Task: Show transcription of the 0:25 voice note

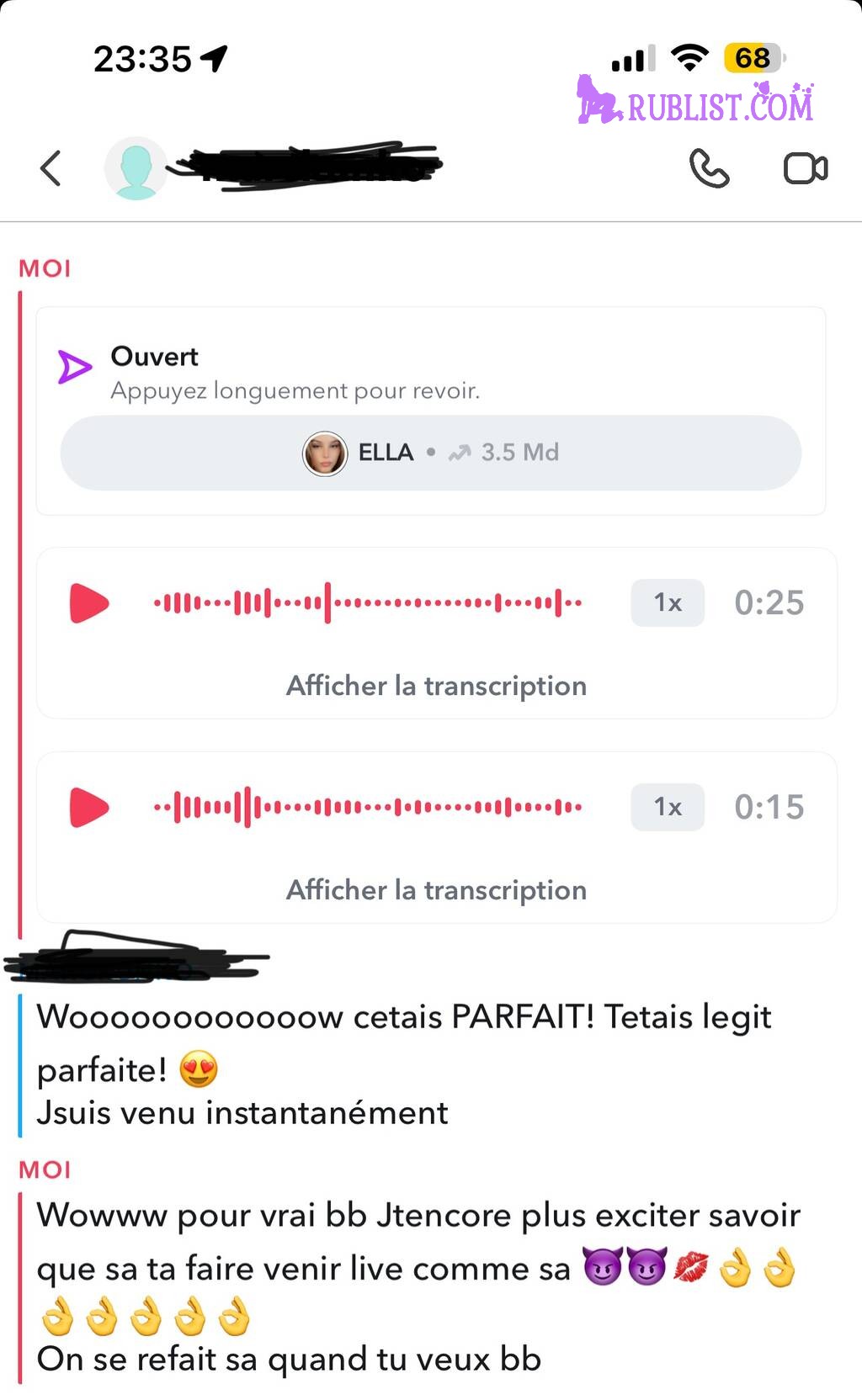Action: tap(436, 686)
